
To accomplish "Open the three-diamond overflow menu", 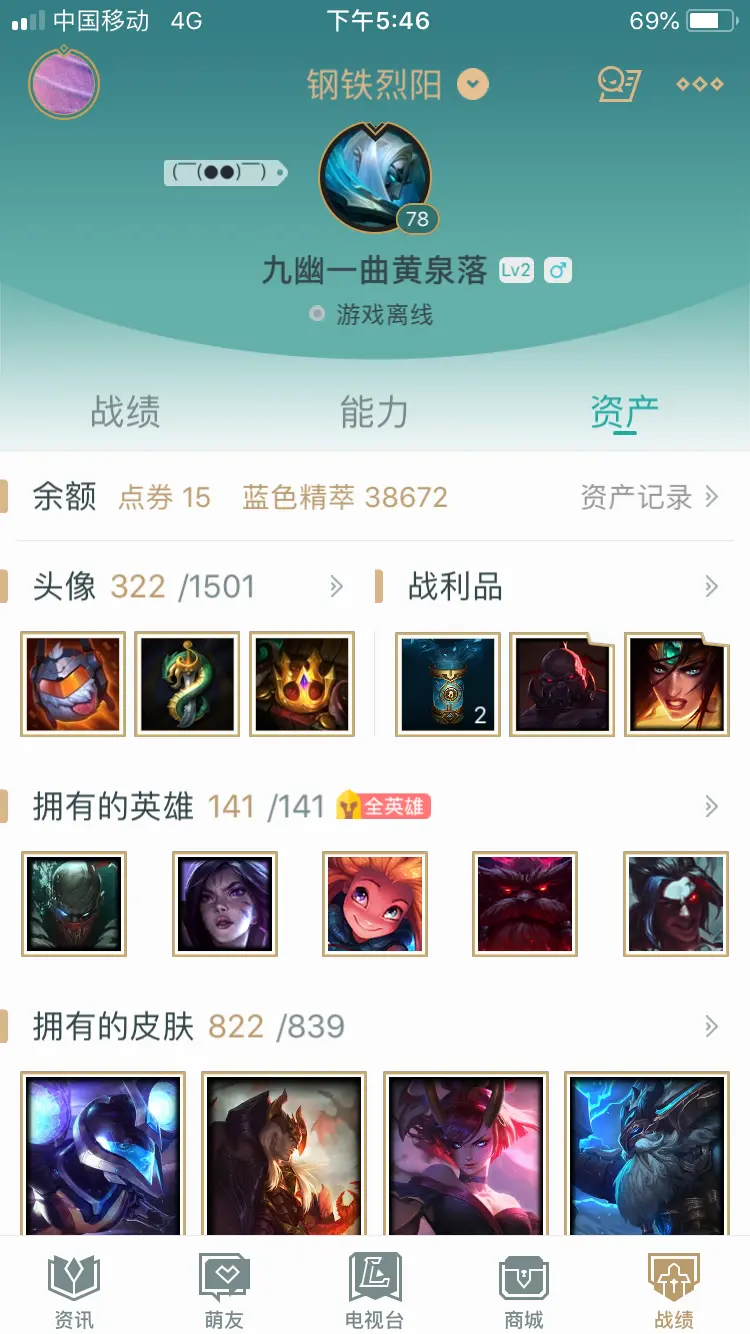I will [699, 84].
